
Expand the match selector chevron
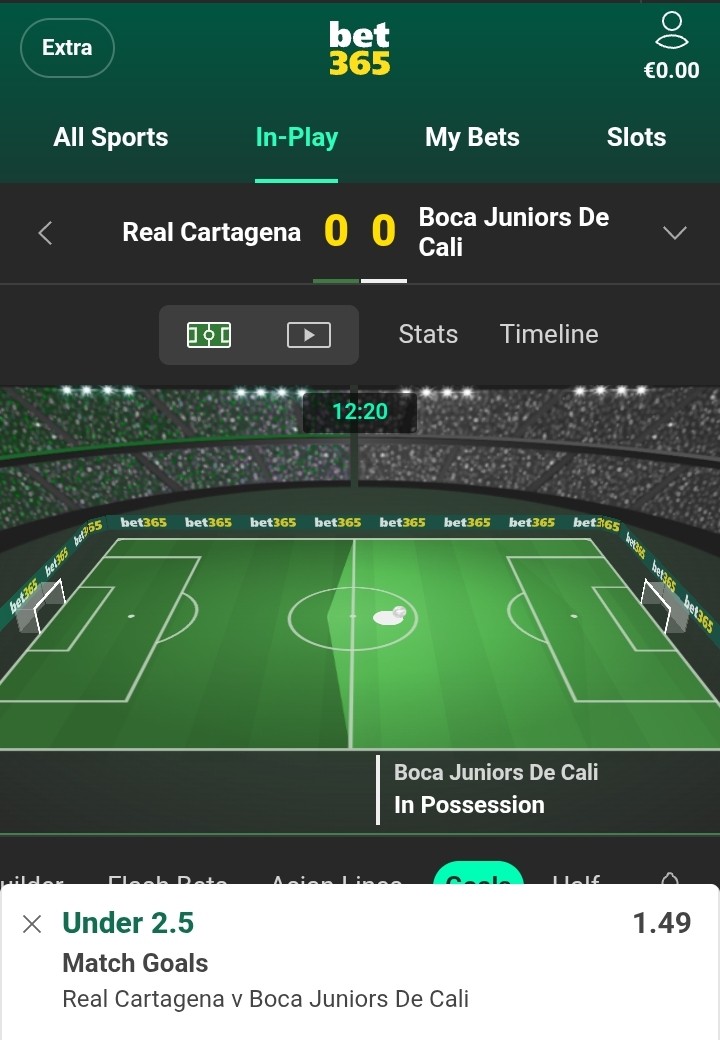[x=675, y=233]
